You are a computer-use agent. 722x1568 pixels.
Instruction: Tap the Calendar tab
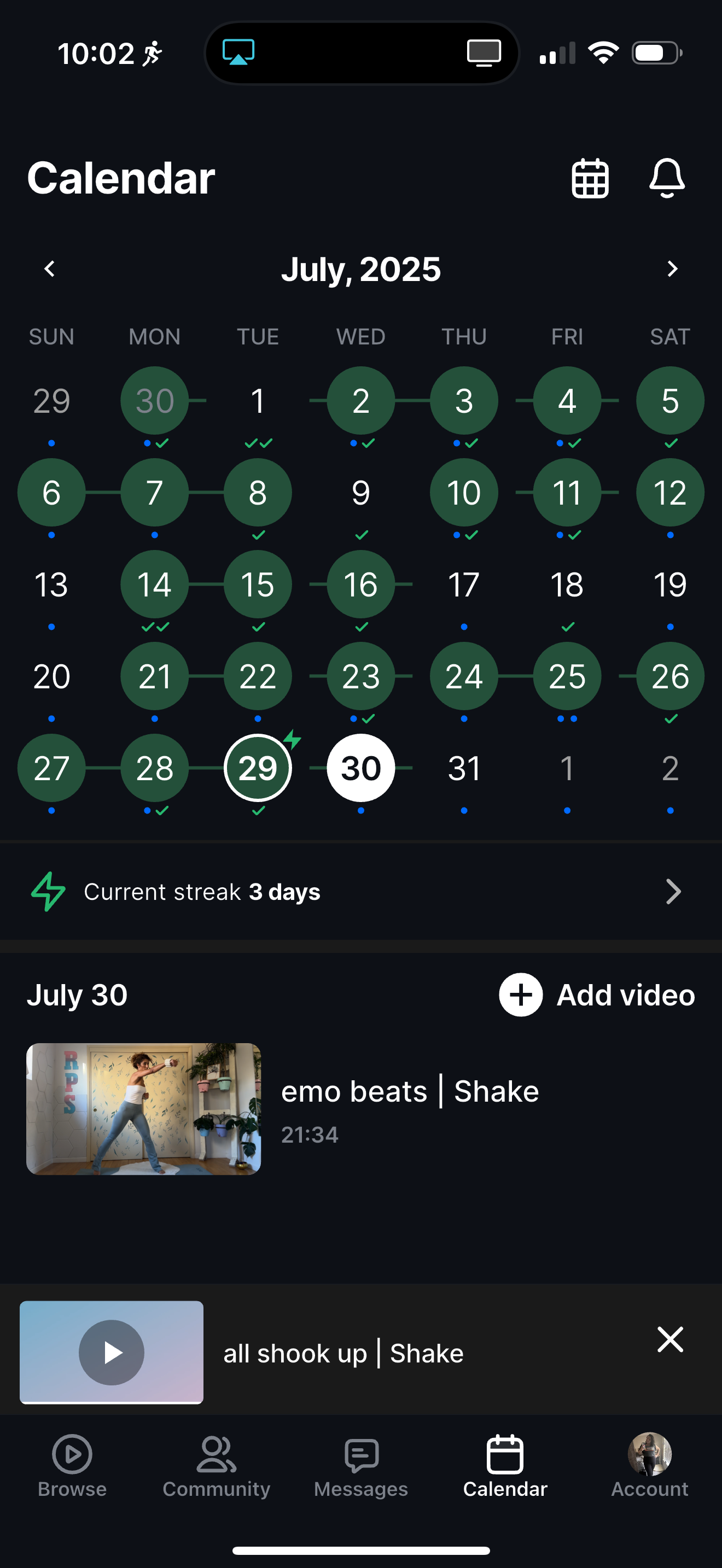505,1466
